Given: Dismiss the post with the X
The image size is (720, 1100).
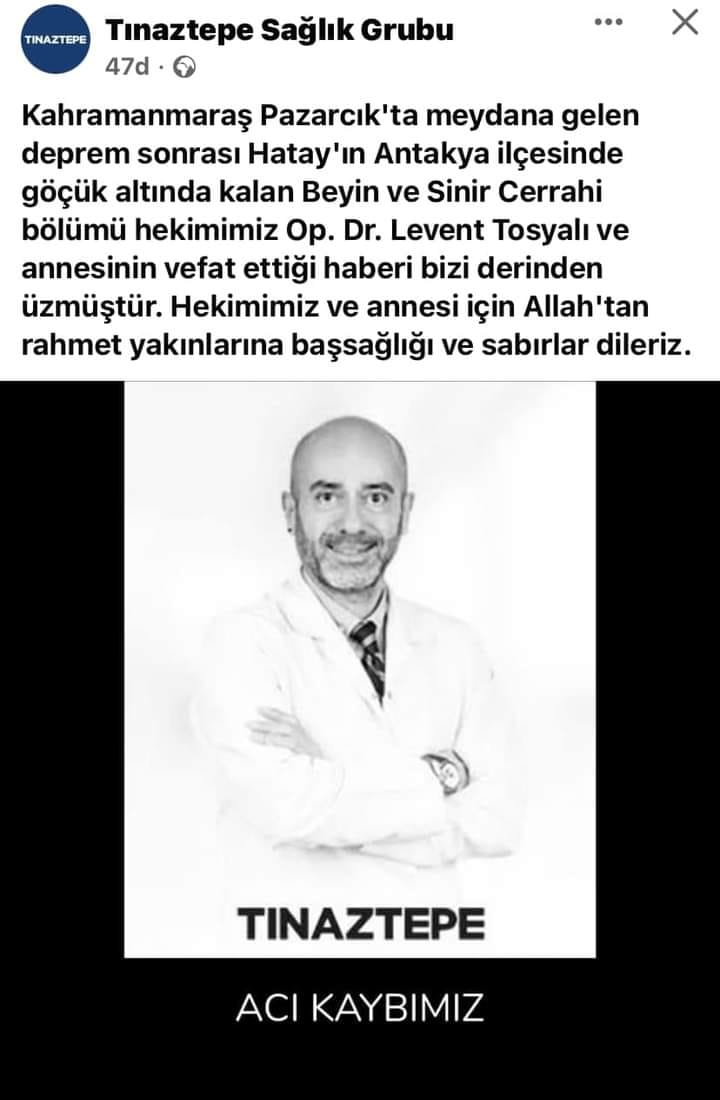Looking at the screenshot, I should (685, 22).
